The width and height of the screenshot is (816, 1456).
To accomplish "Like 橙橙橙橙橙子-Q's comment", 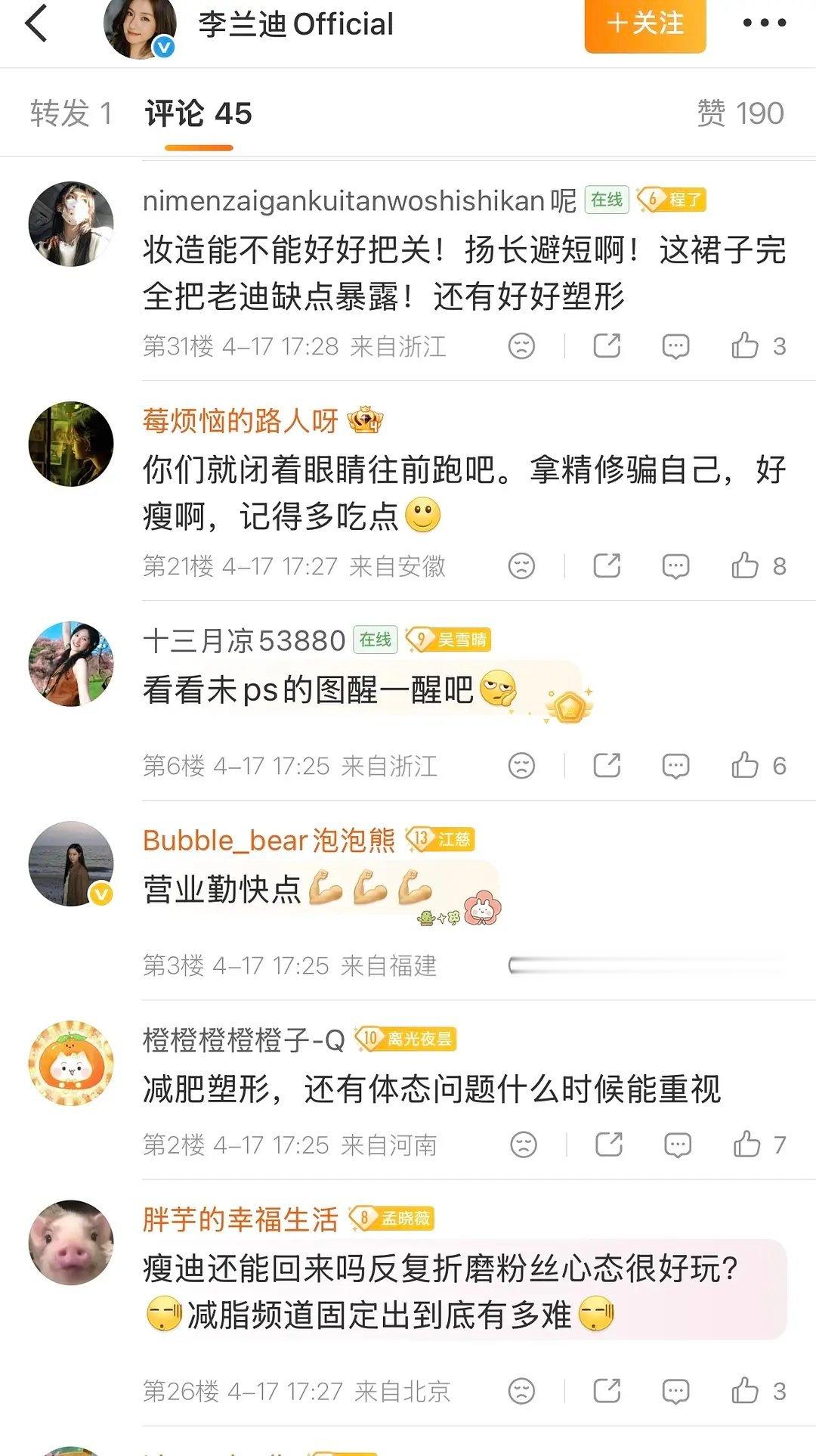I will 747,1145.
